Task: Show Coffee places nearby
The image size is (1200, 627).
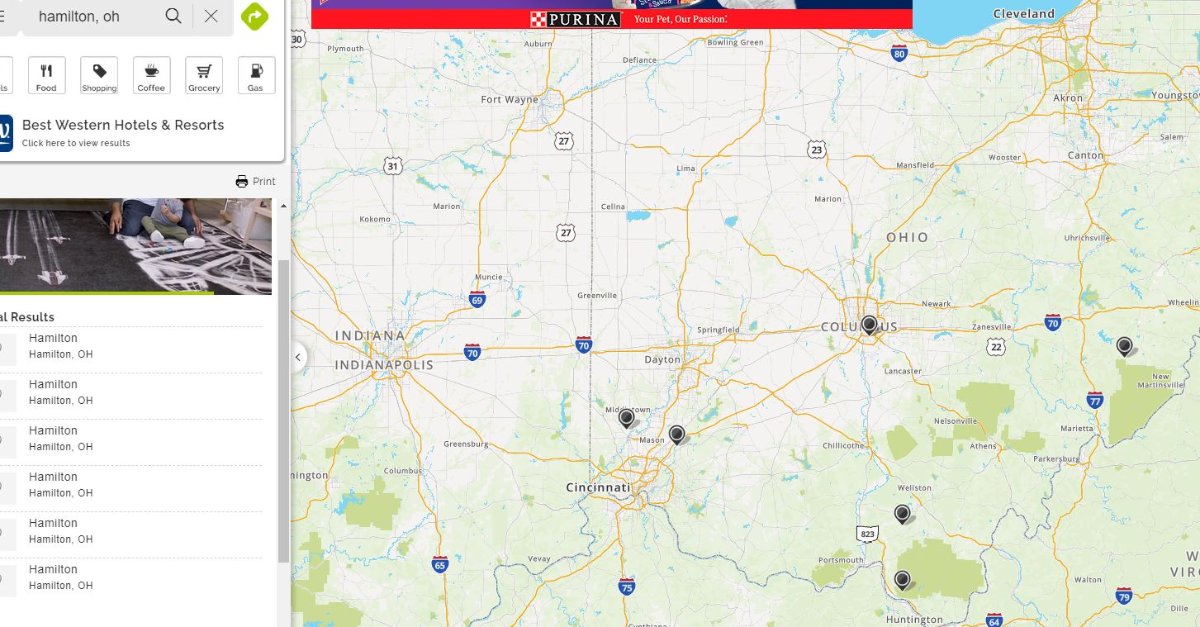Action: coord(151,75)
